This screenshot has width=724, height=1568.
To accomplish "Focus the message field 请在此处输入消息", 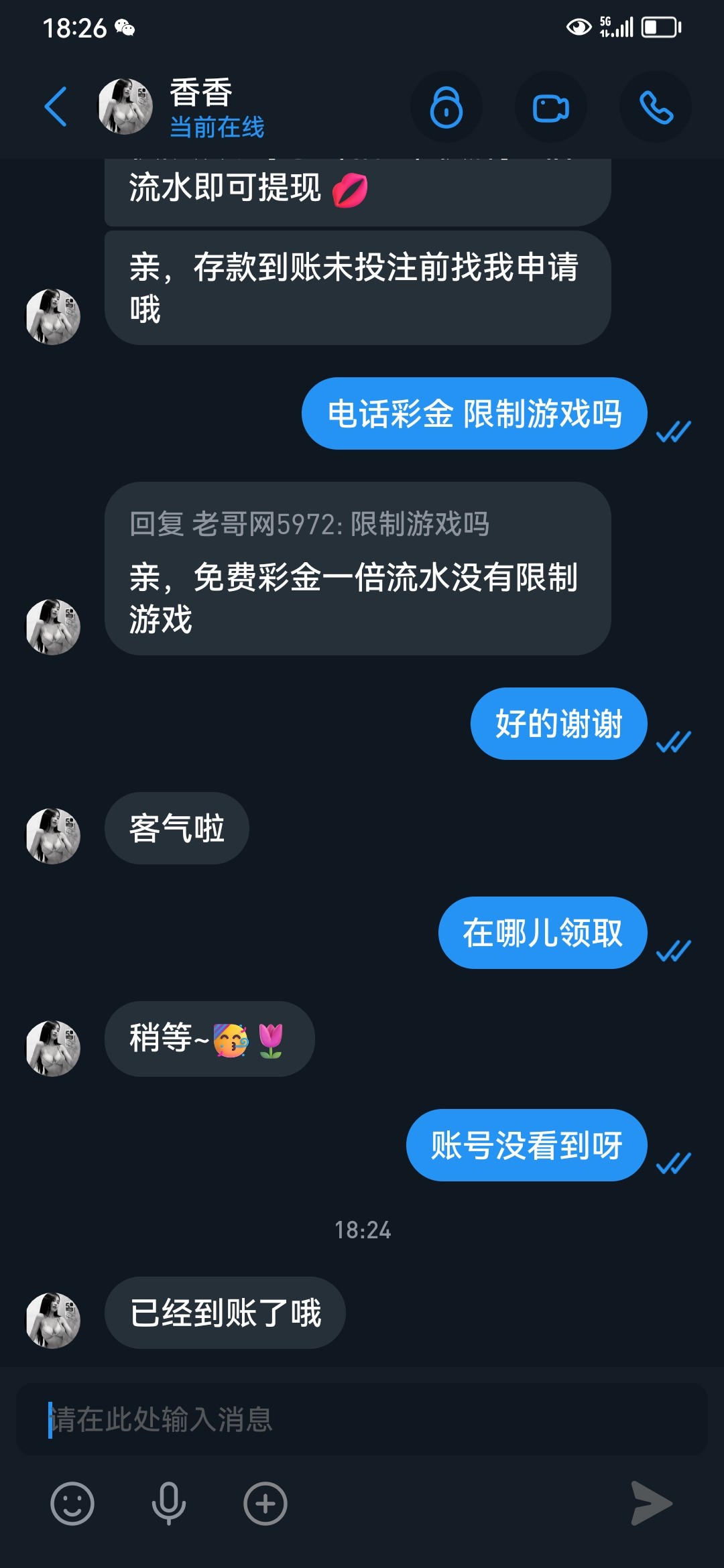I will click(x=362, y=1419).
